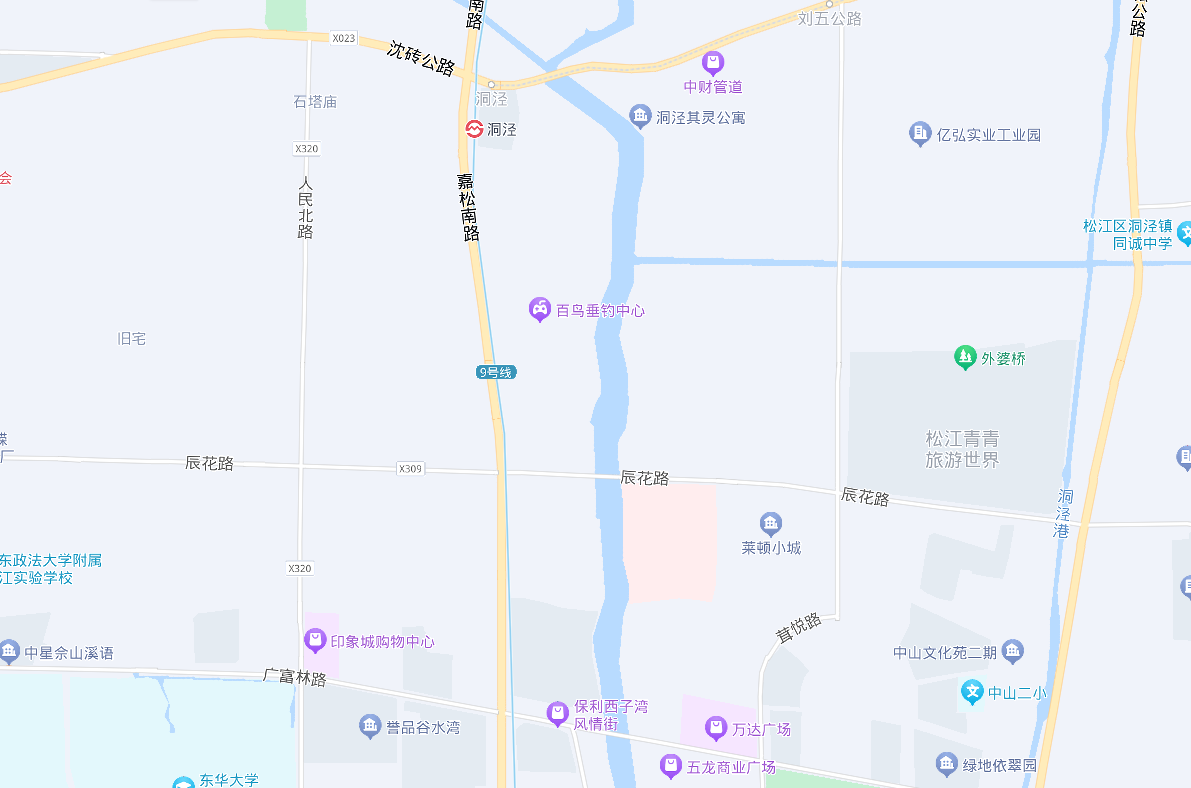Open the 绿地依翠园 residential marker
Image resolution: width=1191 pixels, height=788 pixels.
point(946,765)
